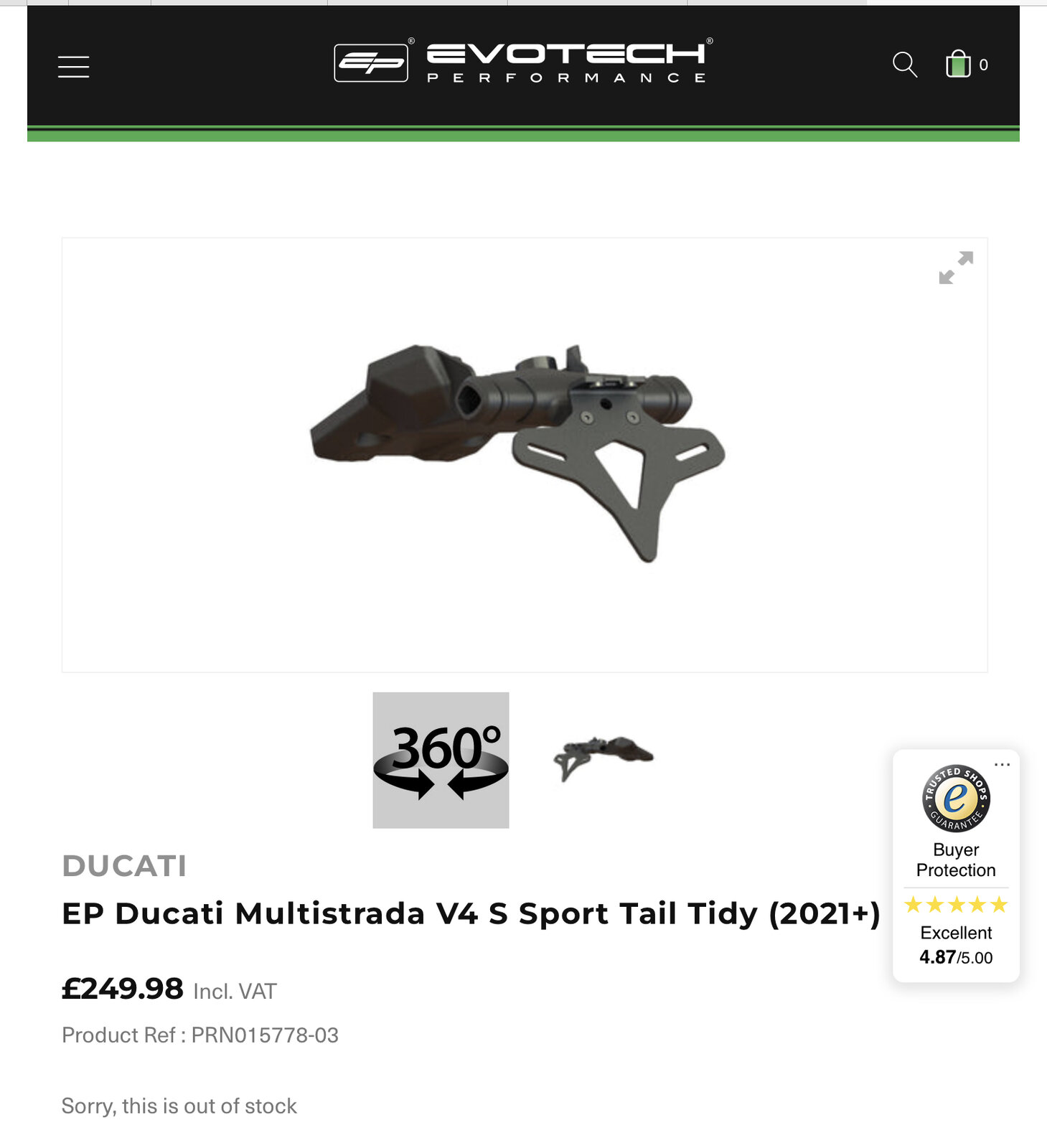The image size is (1047, 1148).
Task: Open the hamburger menu
Action: [73, 67]
